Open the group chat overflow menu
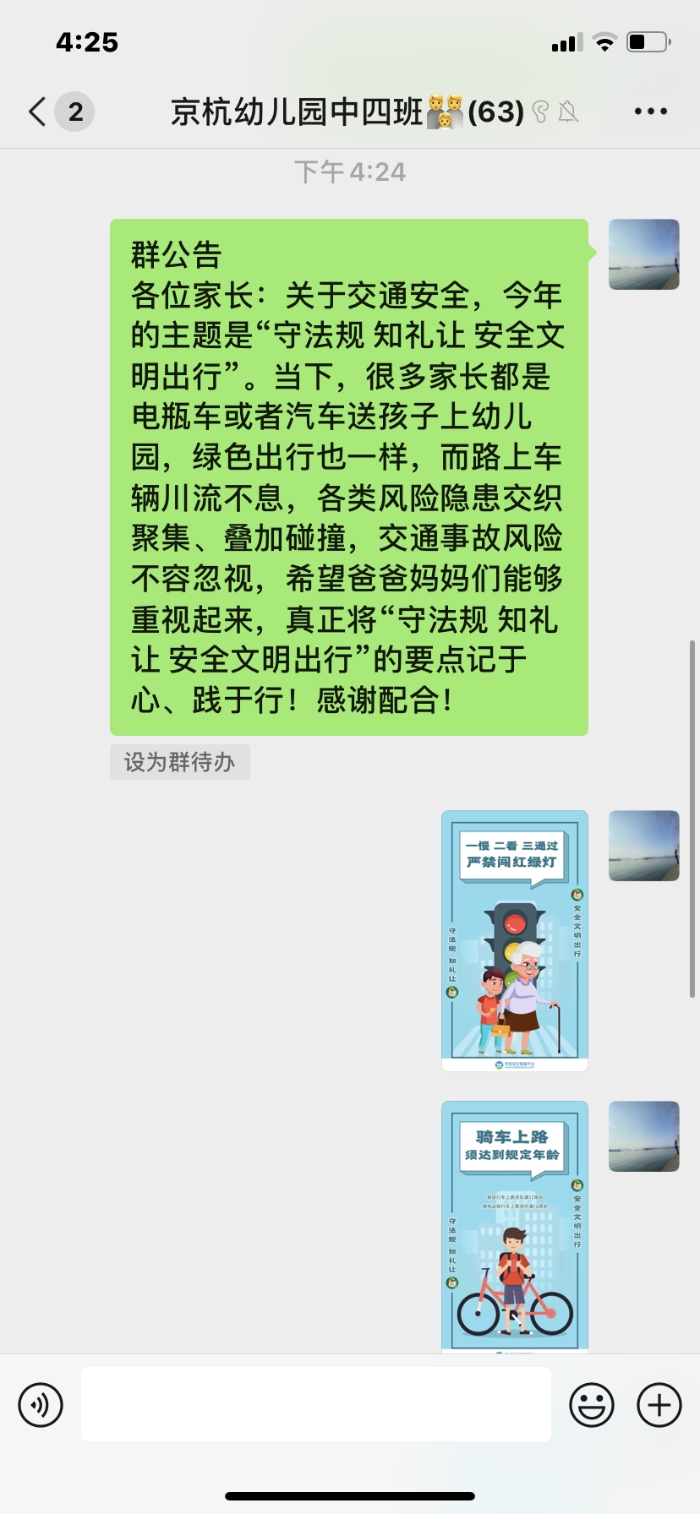The width and height of the screenshot is (700, 1514). coord(650,112)
